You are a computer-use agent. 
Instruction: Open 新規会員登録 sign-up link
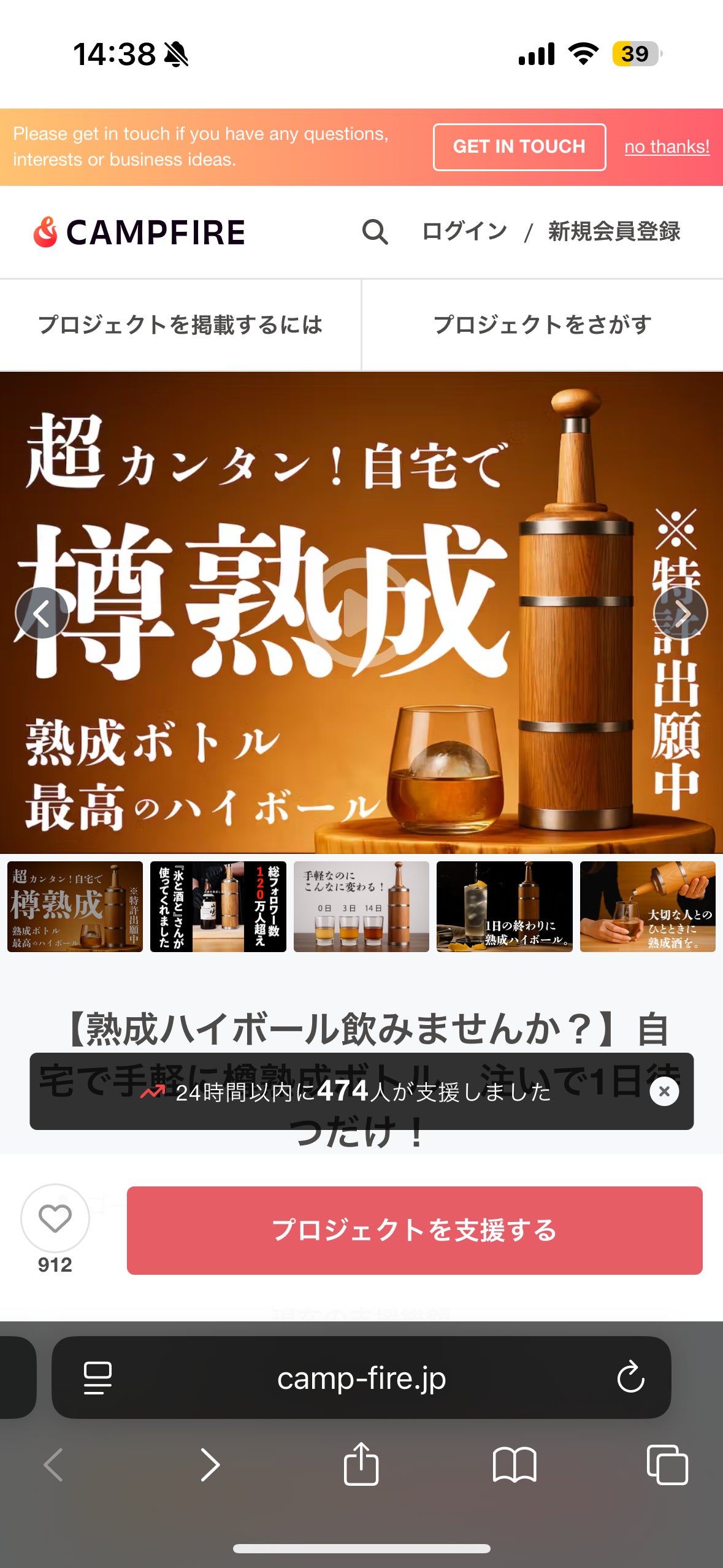614,232
